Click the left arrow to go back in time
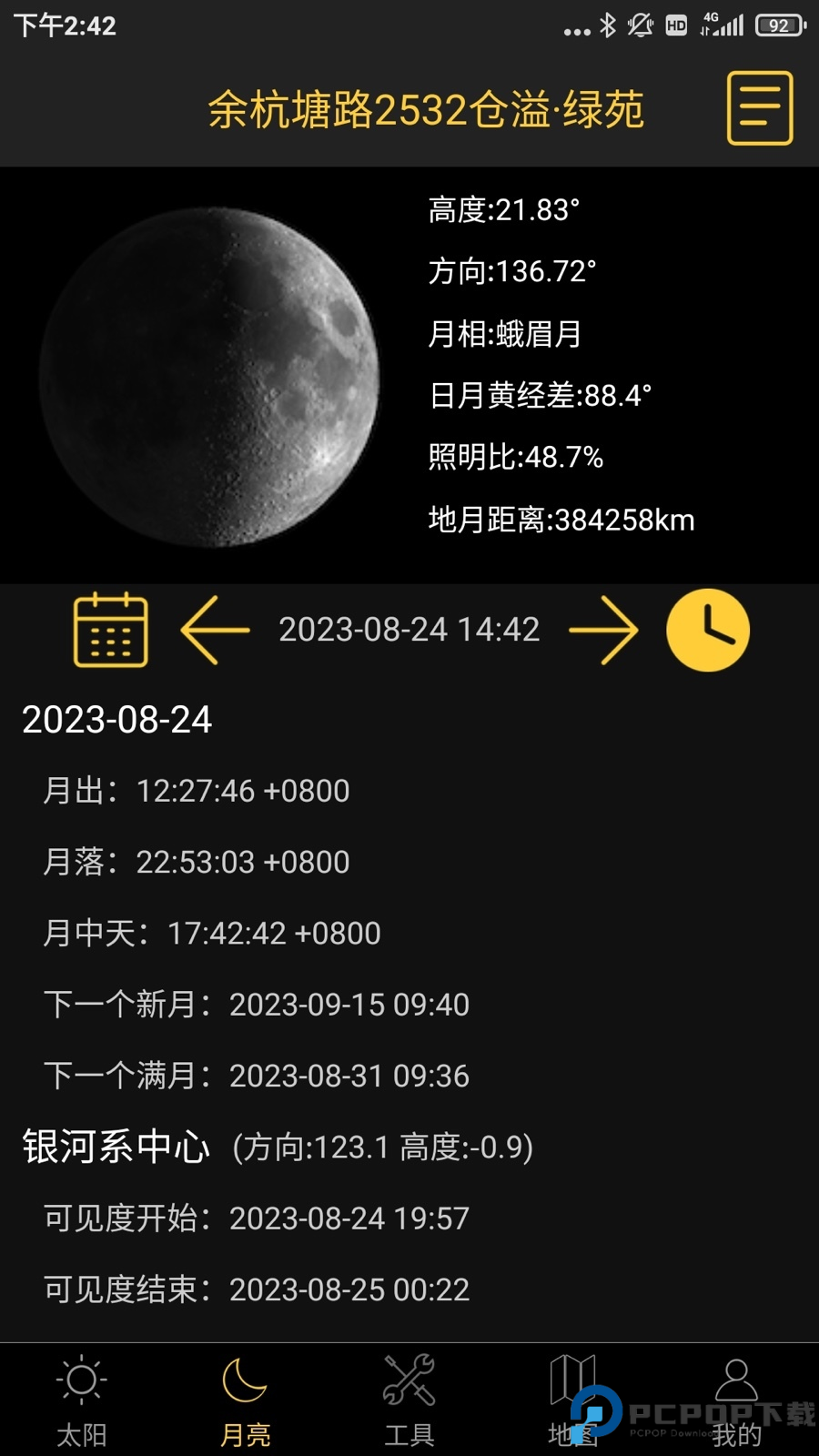The image size is (819, 1456). coord(215,629)
